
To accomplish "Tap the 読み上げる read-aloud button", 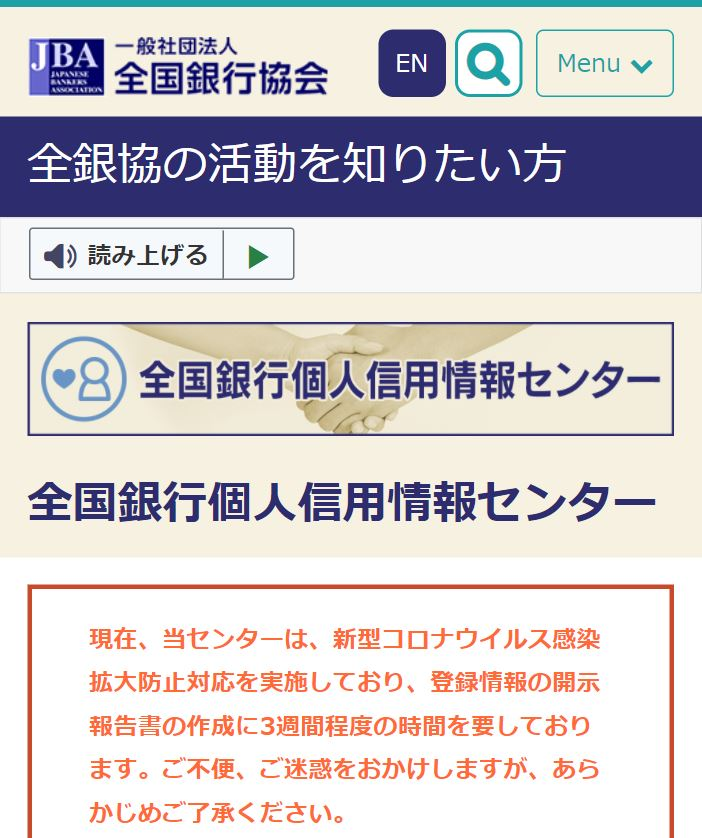I will click(127, 255).
